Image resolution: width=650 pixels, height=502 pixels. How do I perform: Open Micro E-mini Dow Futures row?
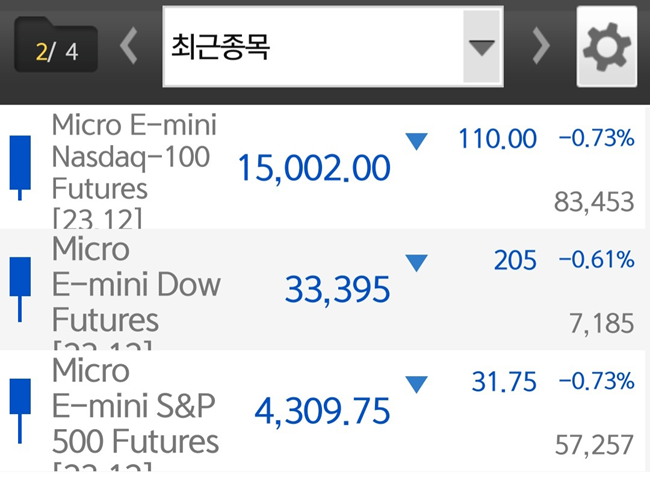(x=323, y=289)
